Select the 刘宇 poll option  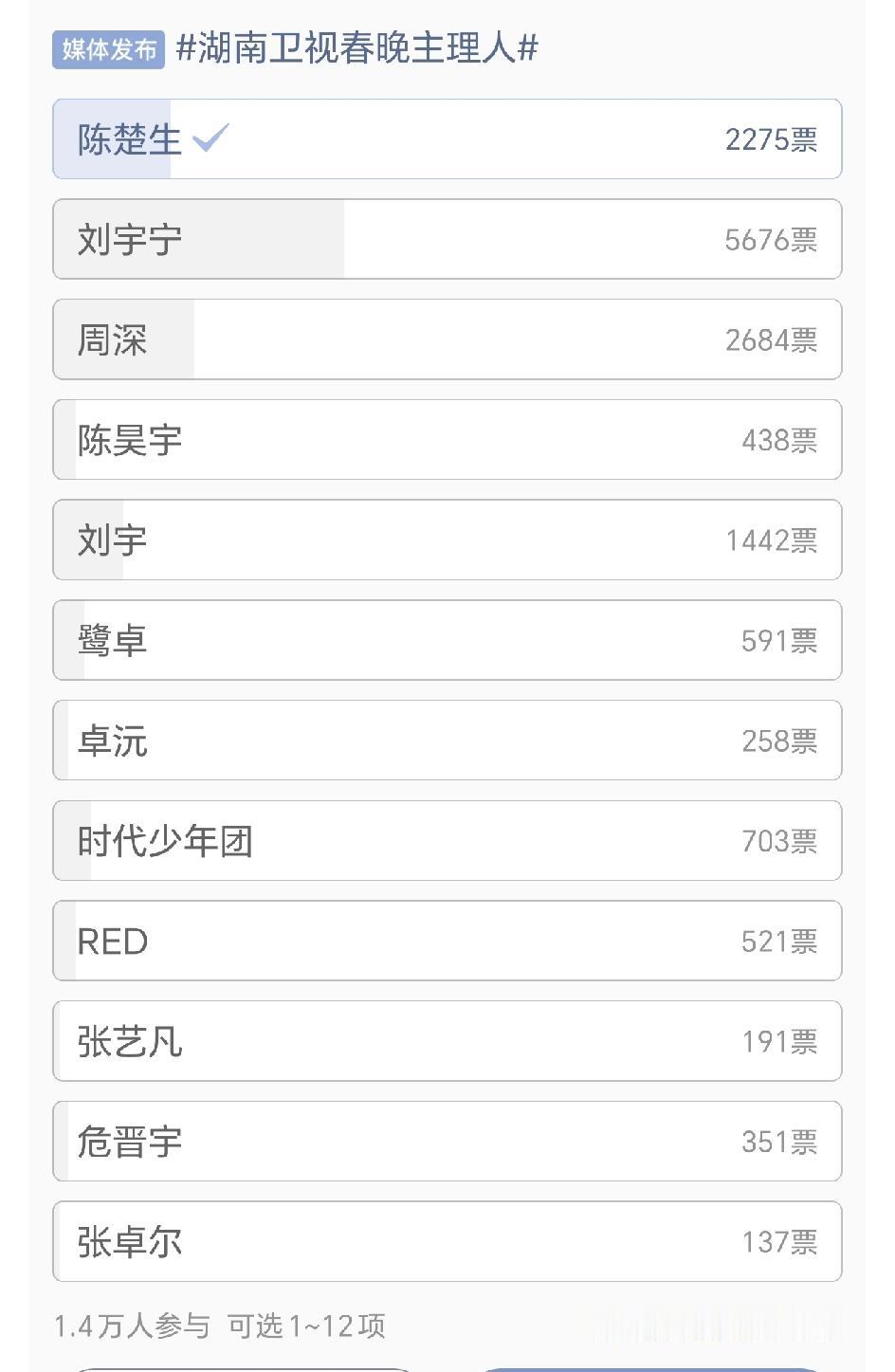[446, 540]
